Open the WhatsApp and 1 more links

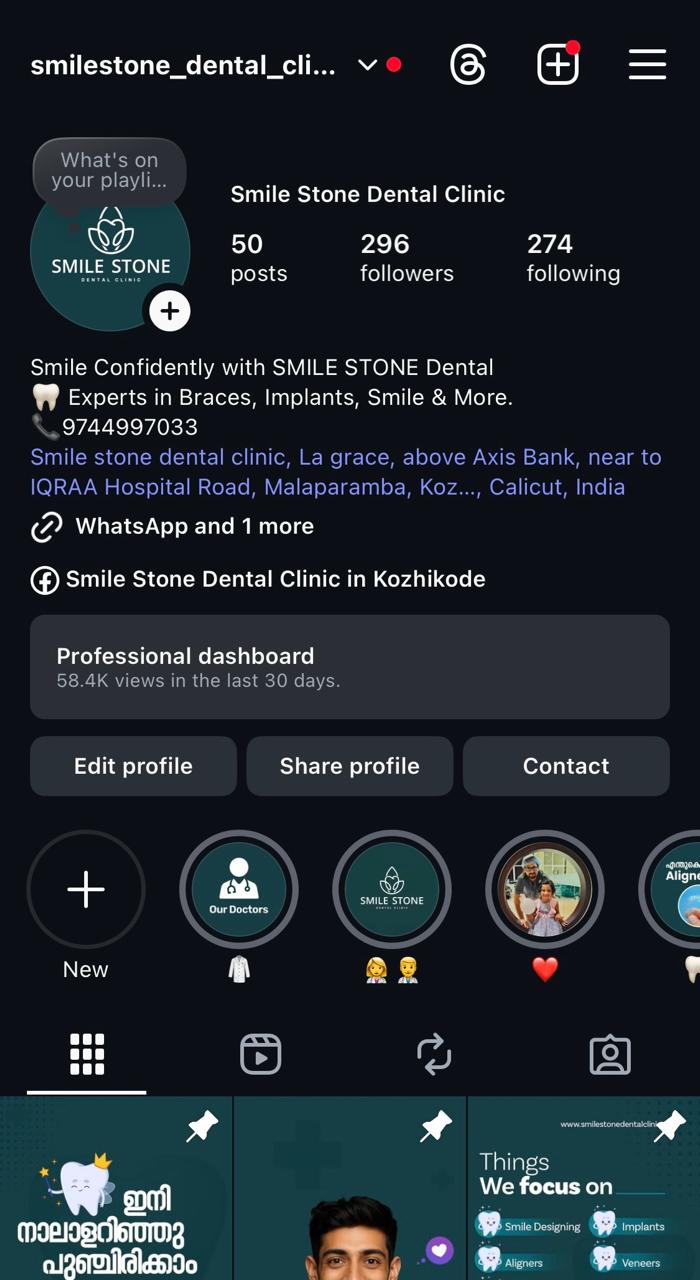[194, 527]
